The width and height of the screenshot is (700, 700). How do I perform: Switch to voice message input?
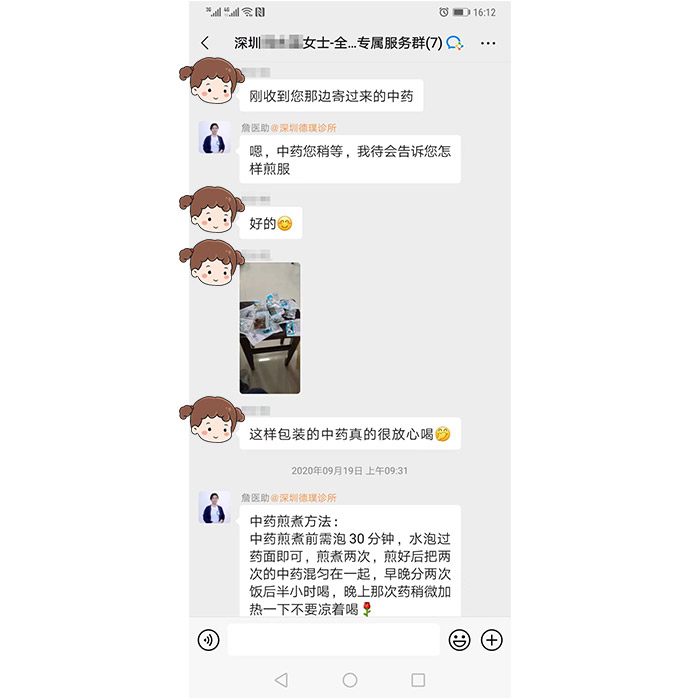click(x=208, y=640)
